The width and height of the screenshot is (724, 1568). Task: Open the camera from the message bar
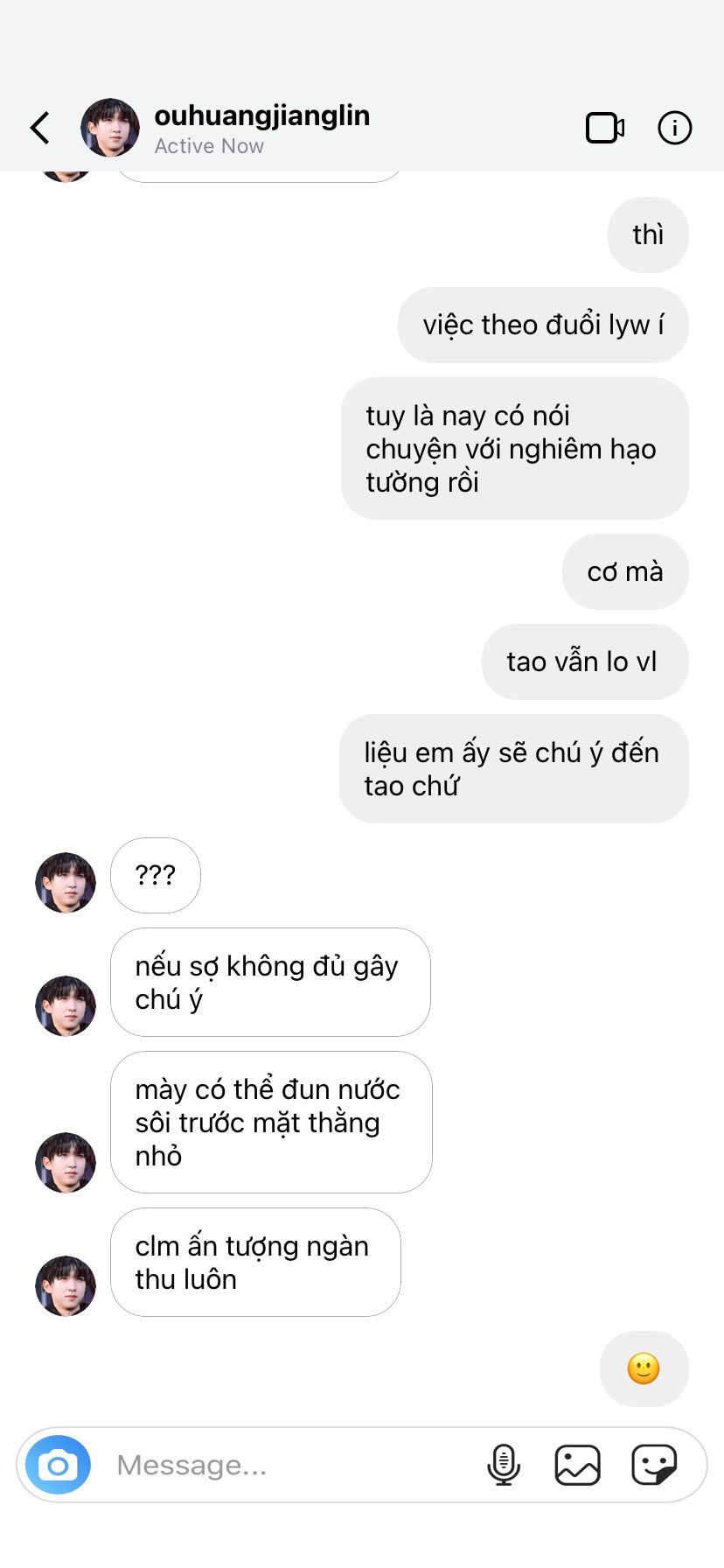pos(58,1465)
